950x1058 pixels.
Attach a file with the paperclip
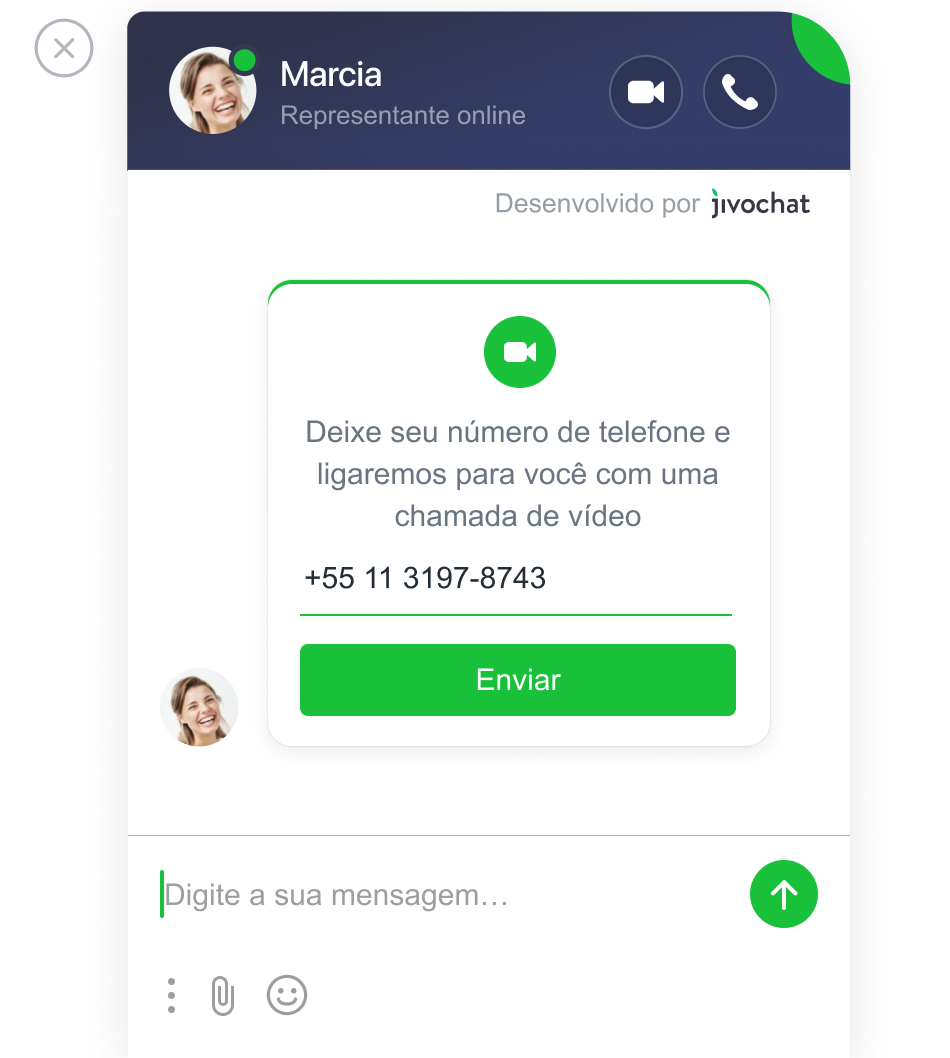pyautogui.click(x=223, y=995)
